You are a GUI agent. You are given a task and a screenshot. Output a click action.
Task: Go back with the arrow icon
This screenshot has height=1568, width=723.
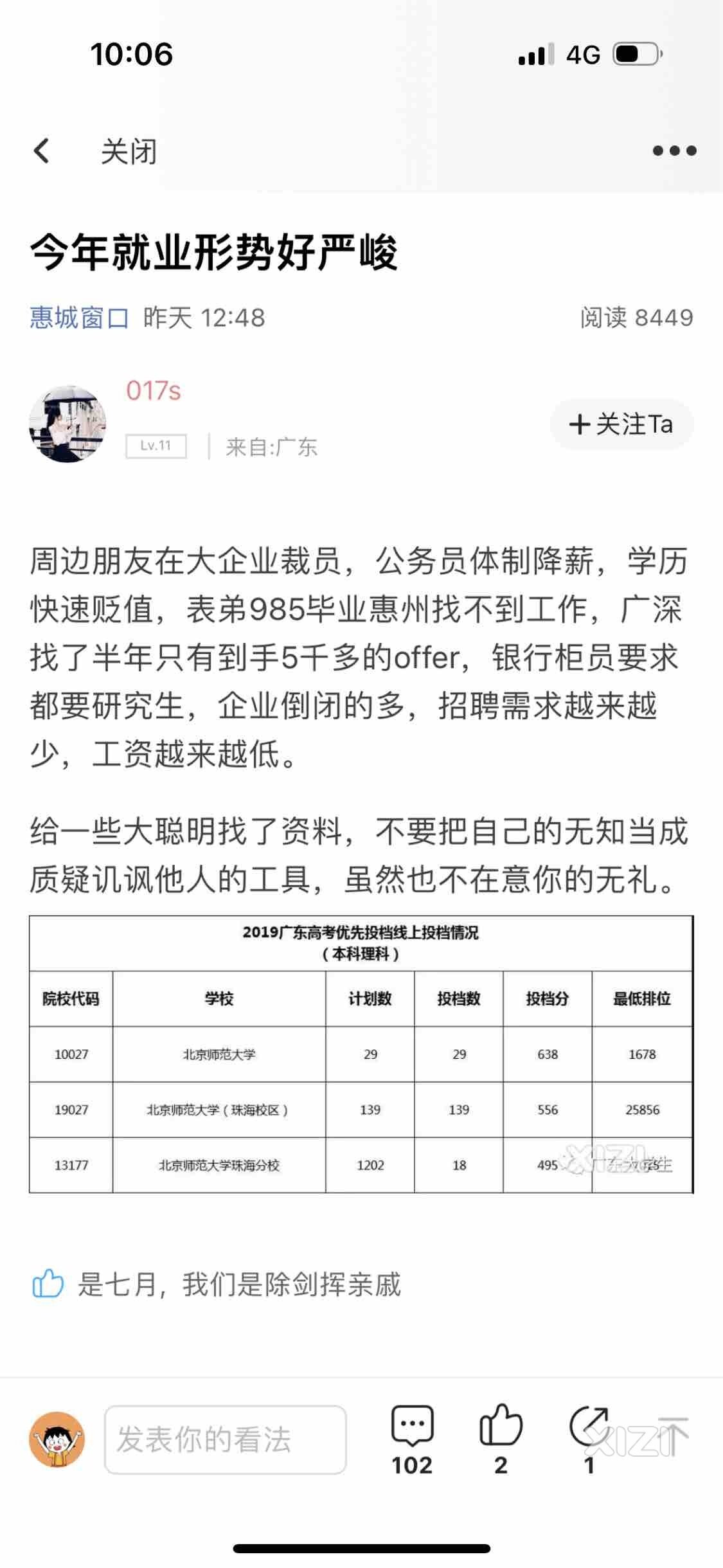42,151
